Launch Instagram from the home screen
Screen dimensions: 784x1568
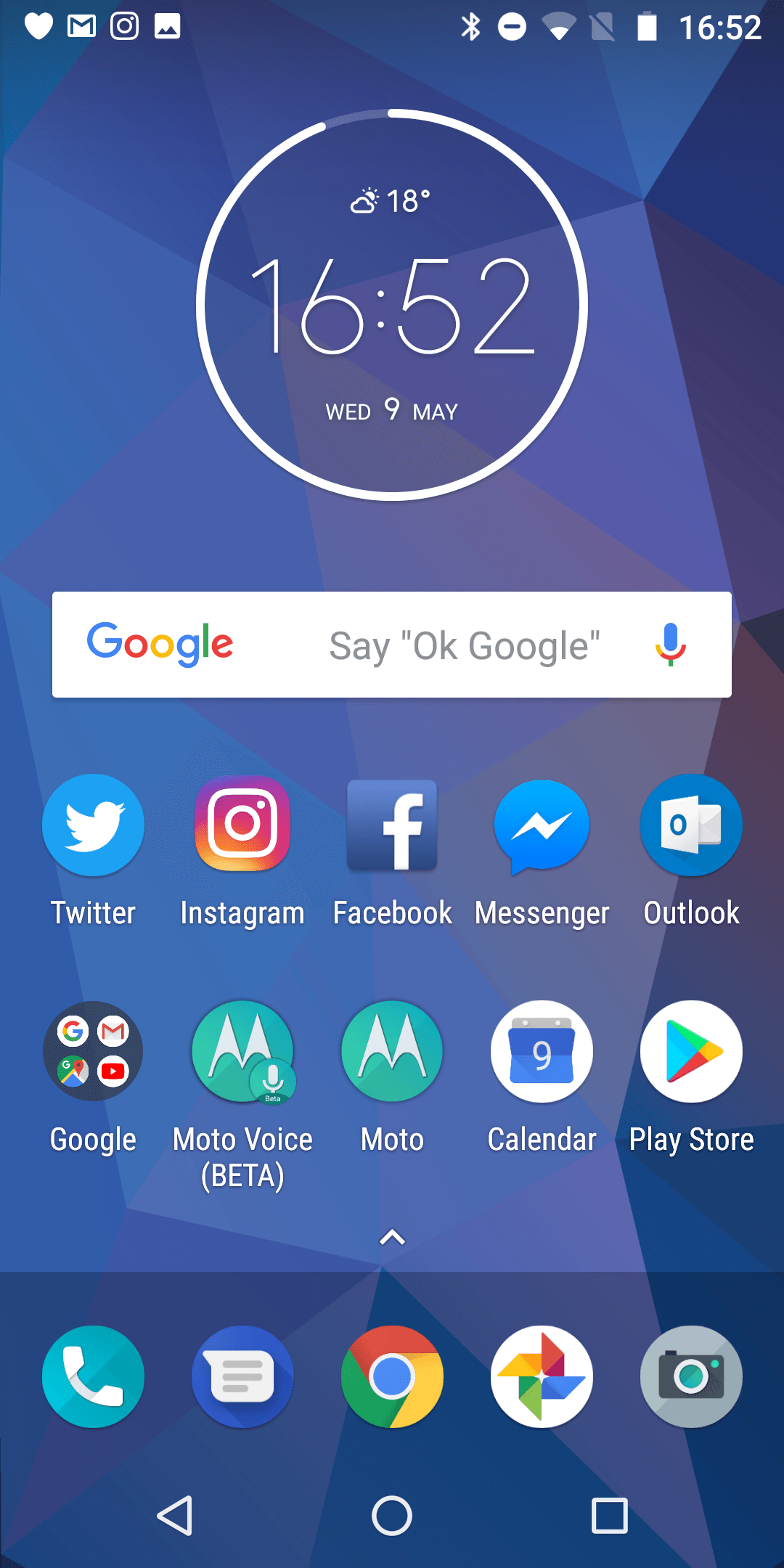tap(242, 825)
